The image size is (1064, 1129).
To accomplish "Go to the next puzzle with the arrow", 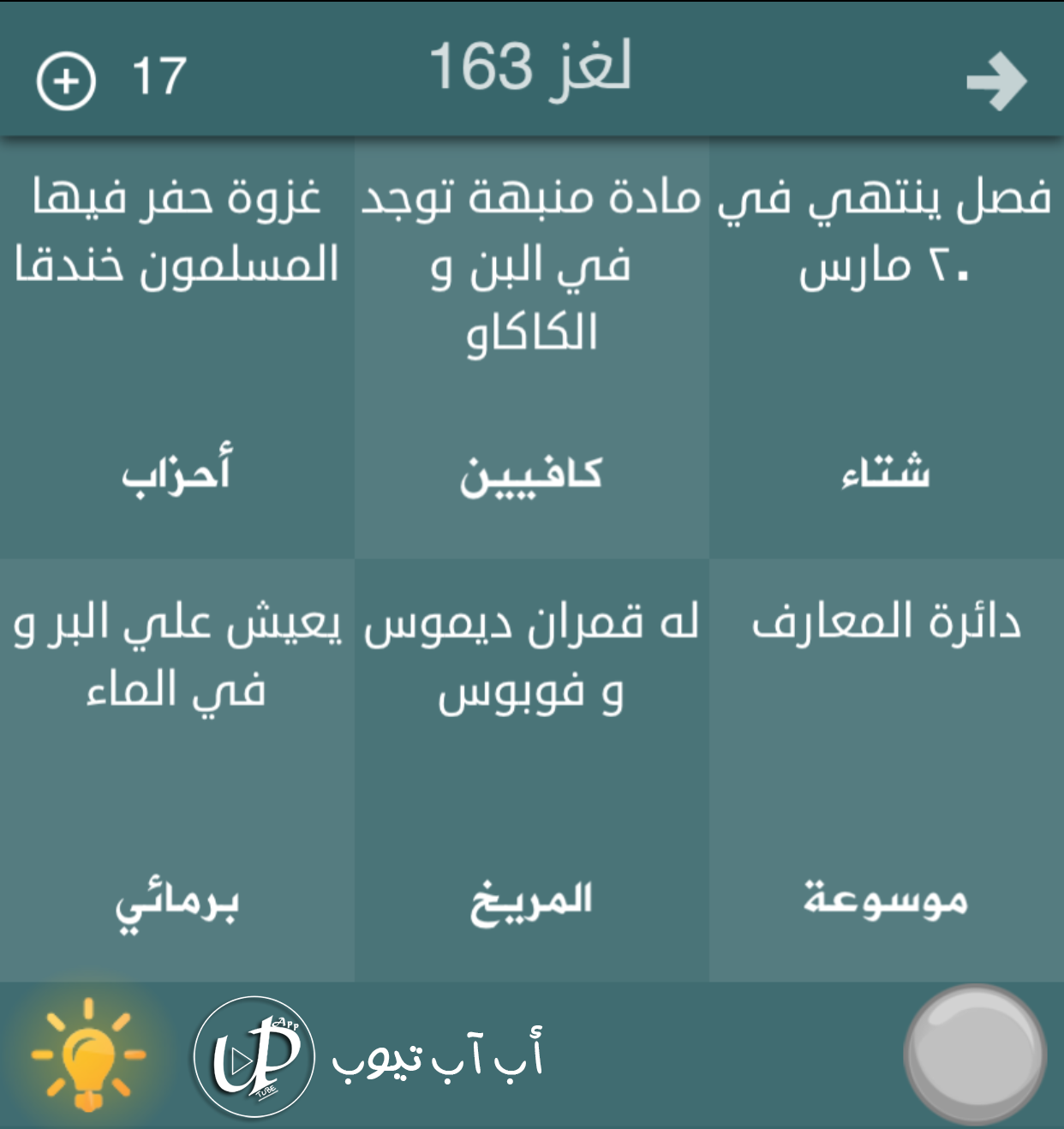I will pyautogui.click(x=995, y=82).
